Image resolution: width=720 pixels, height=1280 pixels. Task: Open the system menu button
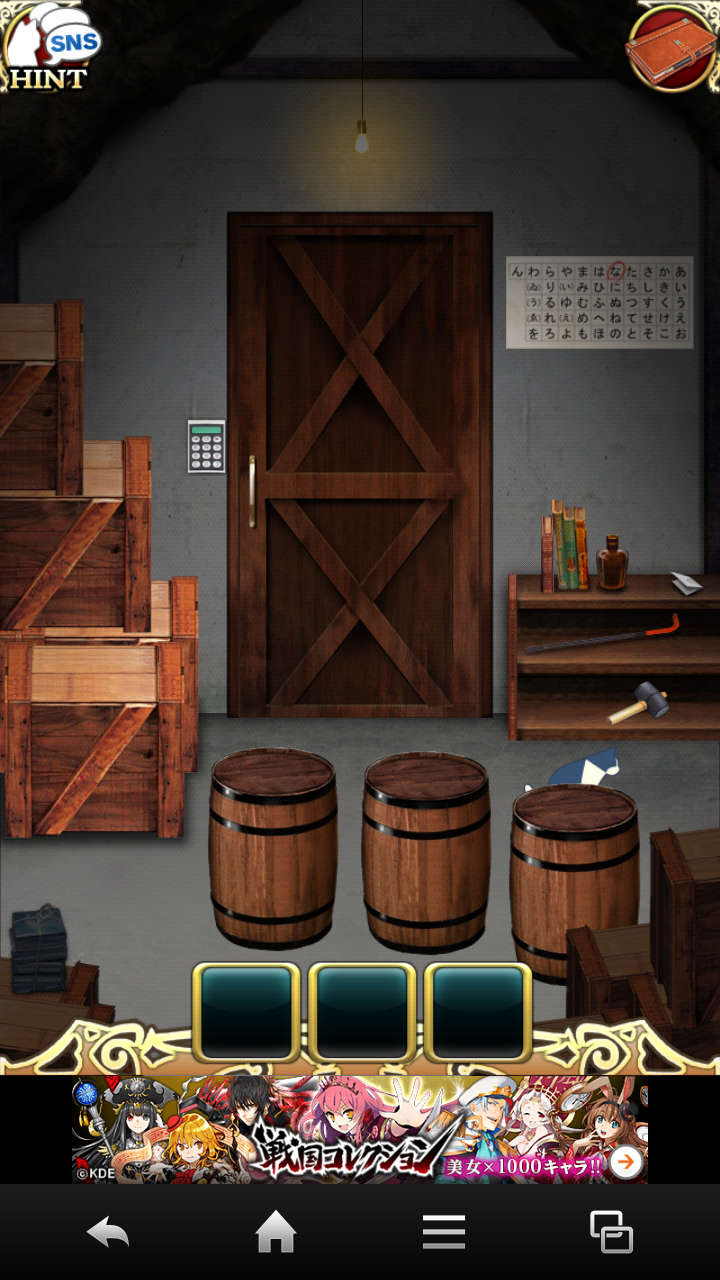coord(443,1232)
